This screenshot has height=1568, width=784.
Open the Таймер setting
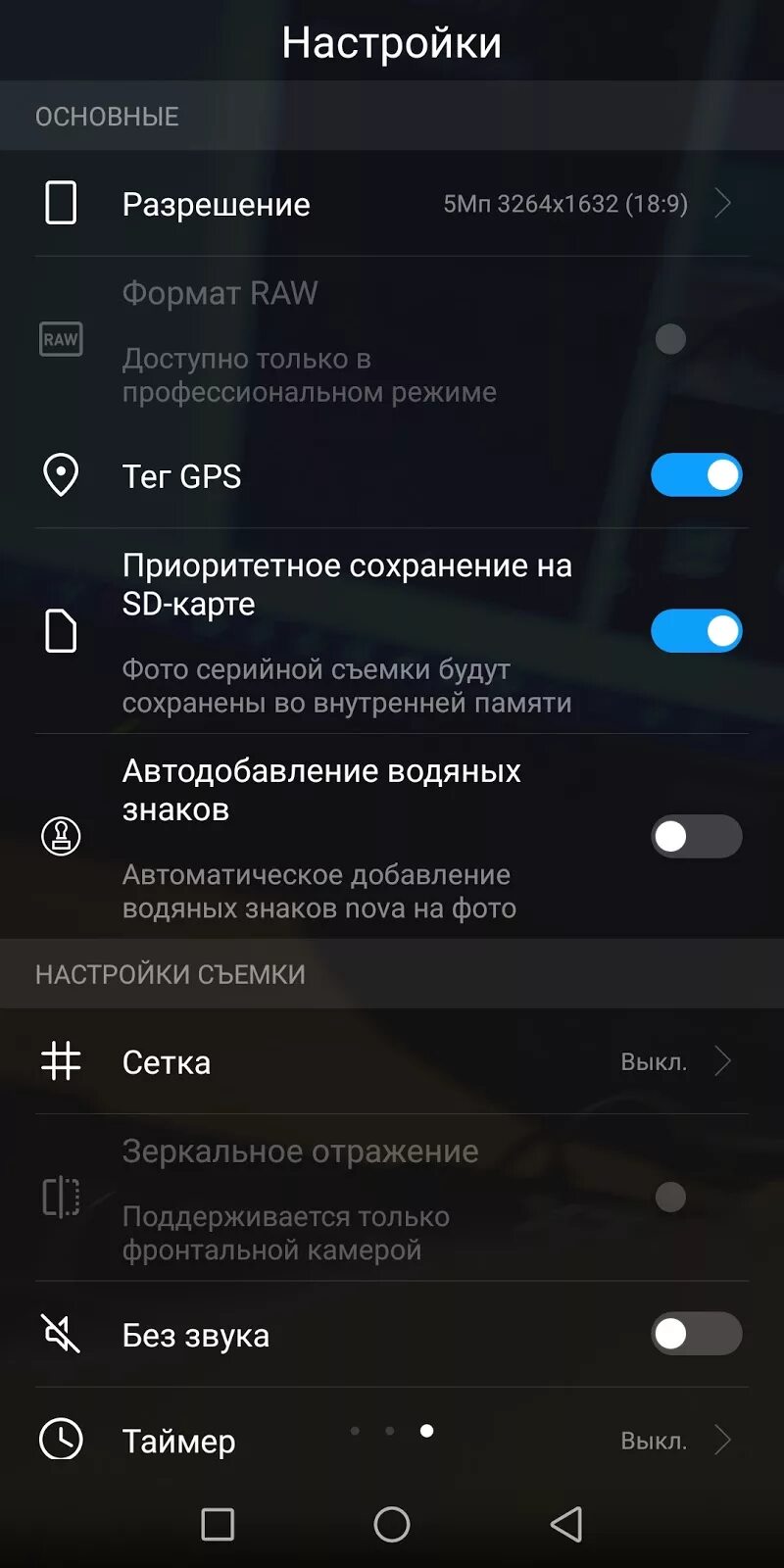392,1440
